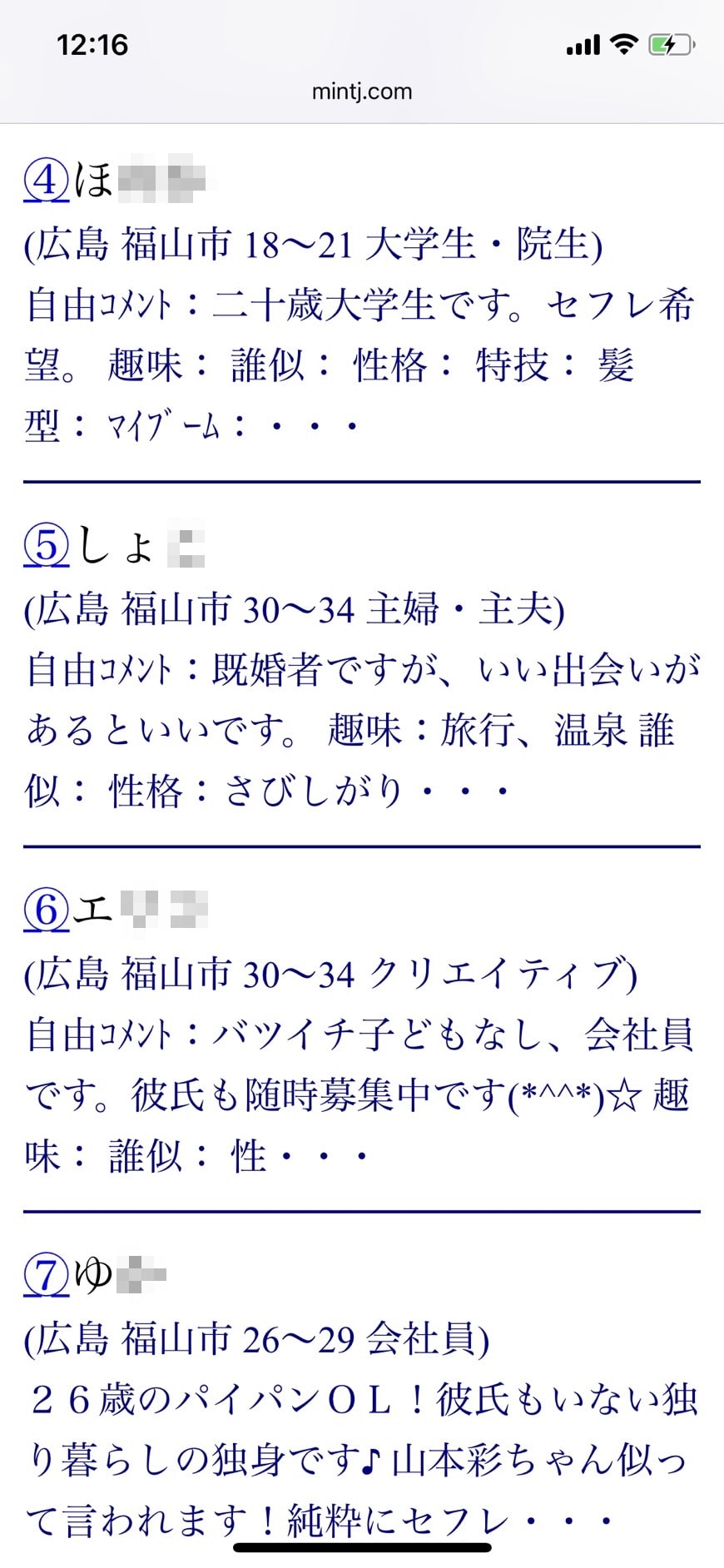Open profile link number ⑦
Image resolution: width=724 pixels, height=1568 pixels.
(x=46, y=1274)
